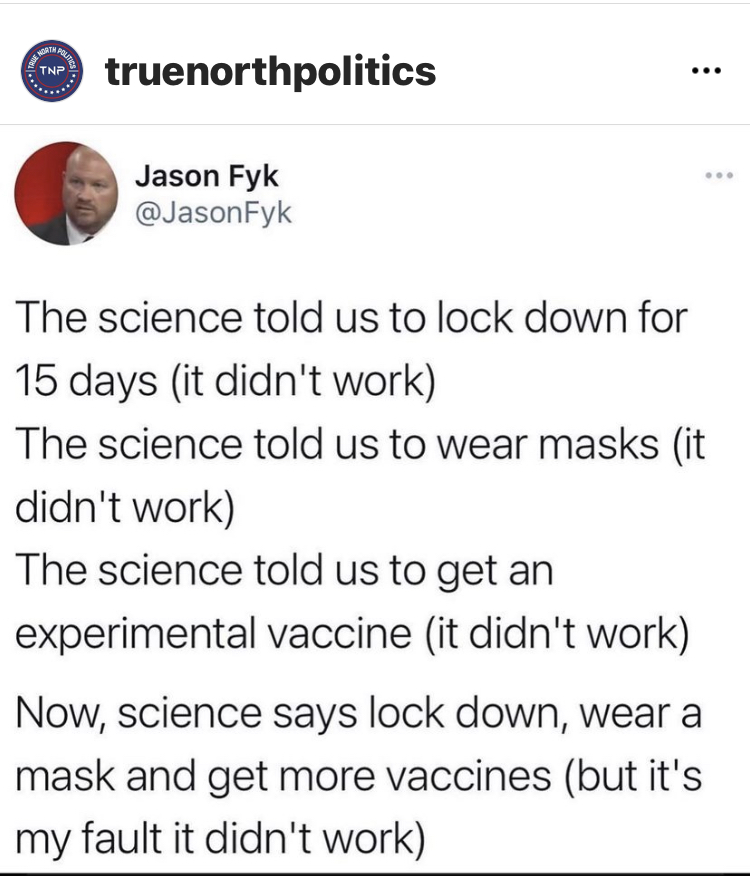Image resolution: width=750 pixels, height=876 pixels.
Task: Open truenorthpolitics profile from the avatar
Action: pyautogui.click(x=52, y=71)
